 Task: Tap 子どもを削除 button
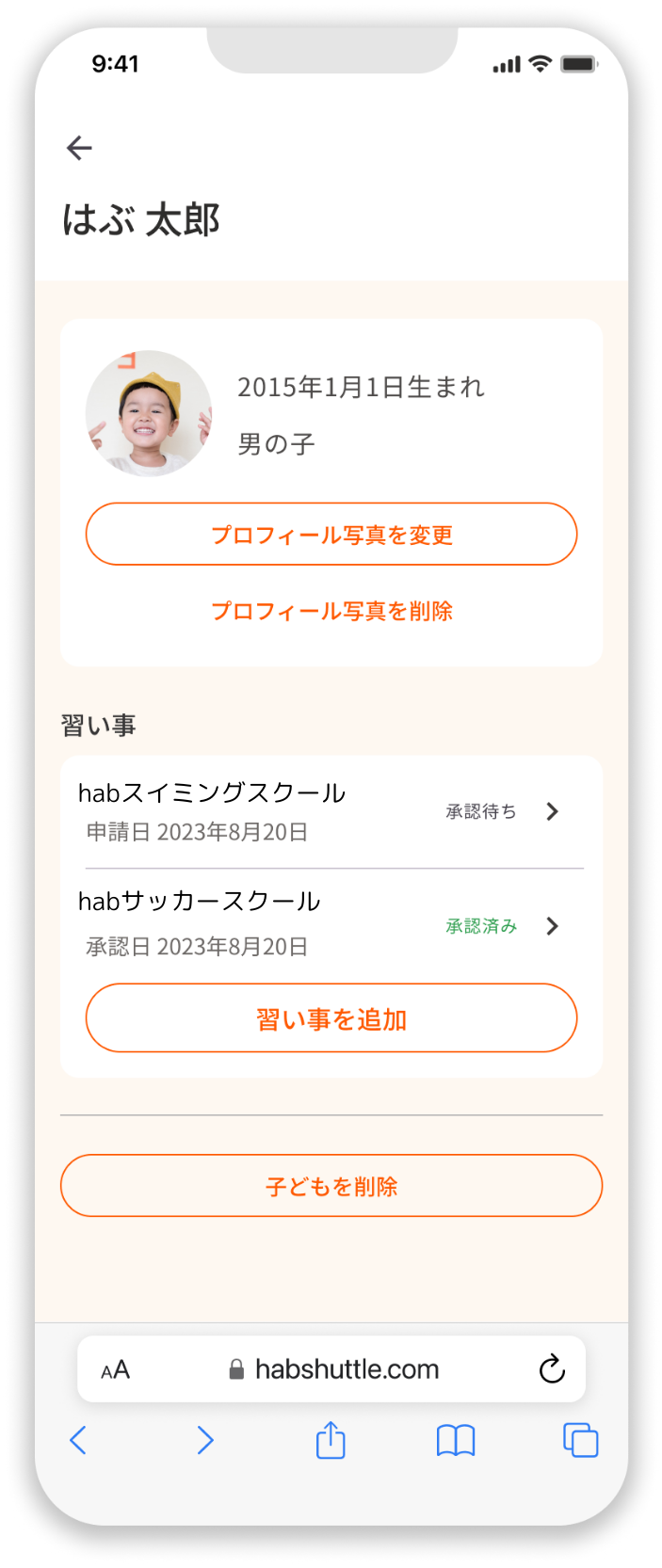331,1186
